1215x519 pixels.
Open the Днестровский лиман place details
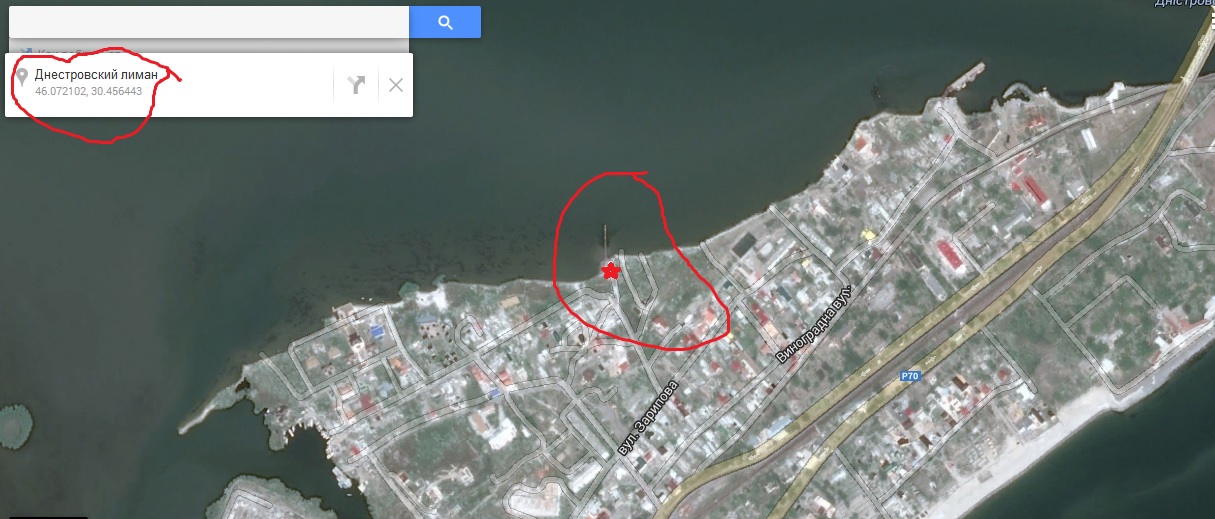click(96, 76)
